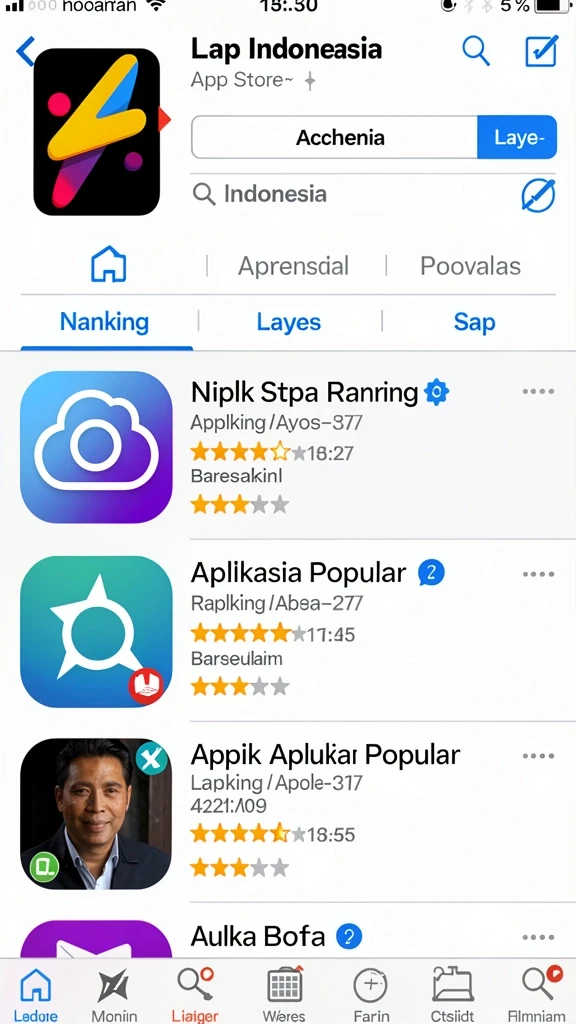Screen dimensions: 576x1024
Task: Go to the Monin tab in bottom bar
Action: tap(114, 994)
